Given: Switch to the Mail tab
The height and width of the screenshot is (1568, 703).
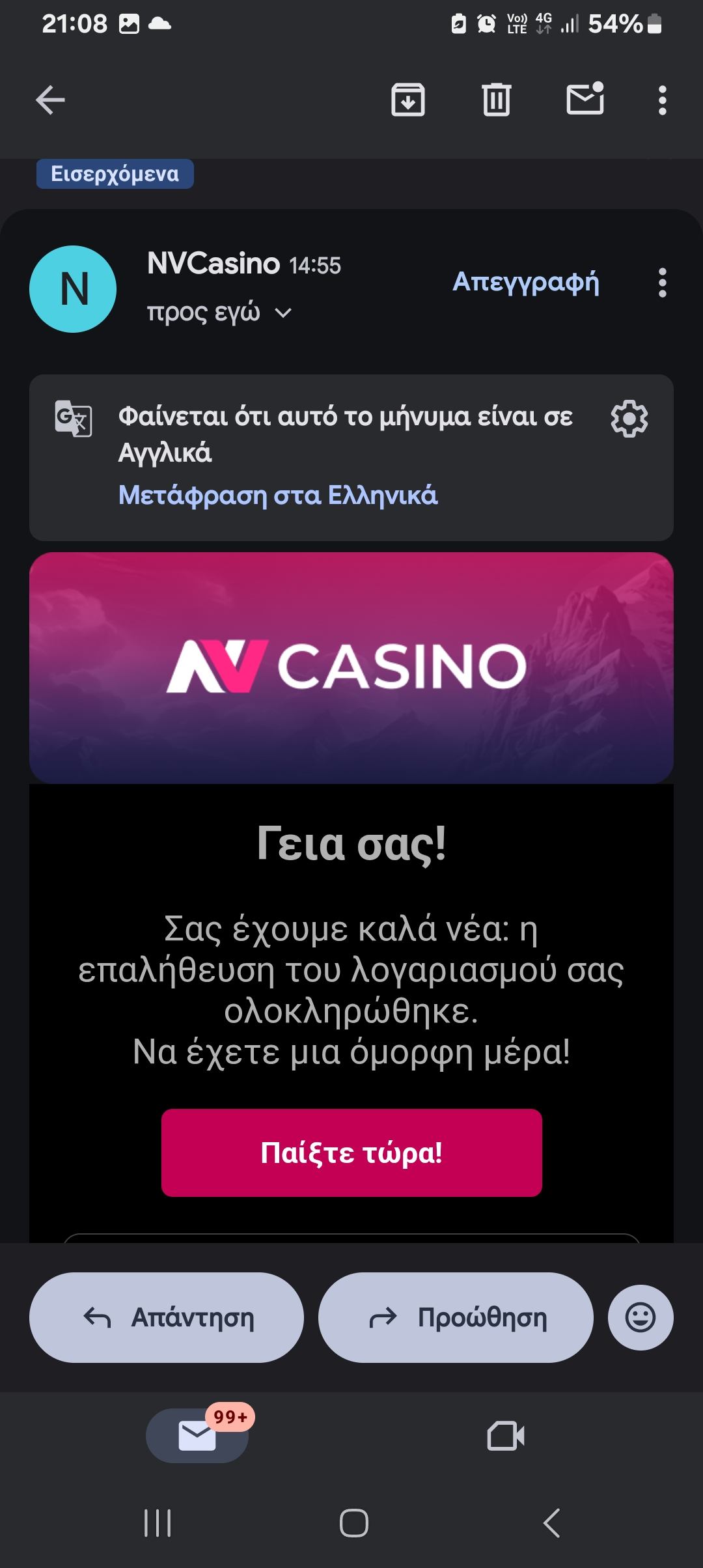Looking at the screenshot, I should [197, 1436].
